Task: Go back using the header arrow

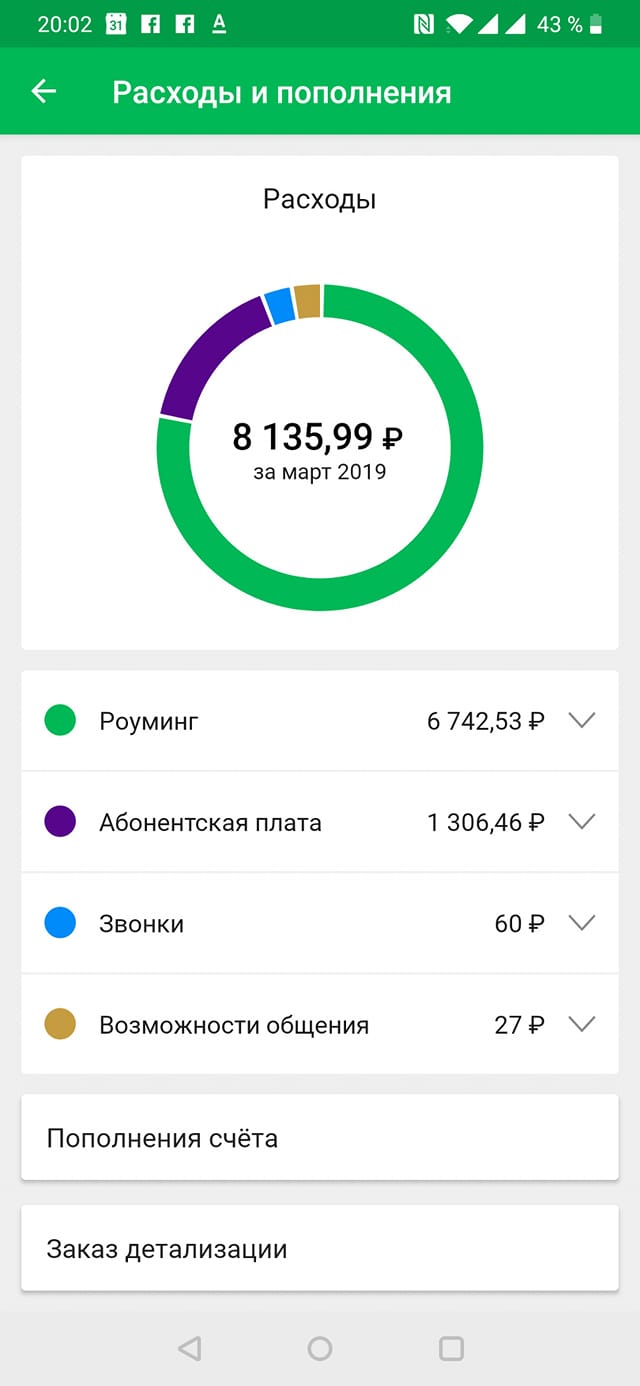Action: coord(43,92)
